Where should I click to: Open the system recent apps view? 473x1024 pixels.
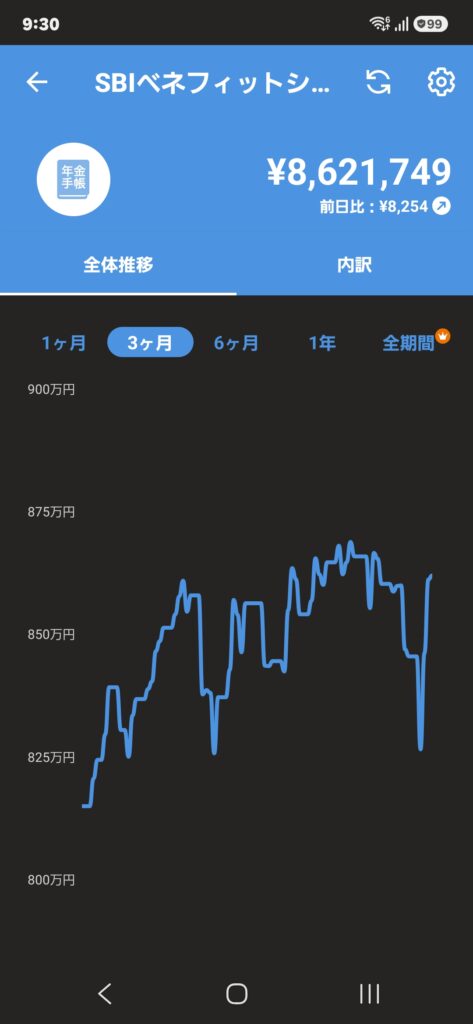pos(370,993)
